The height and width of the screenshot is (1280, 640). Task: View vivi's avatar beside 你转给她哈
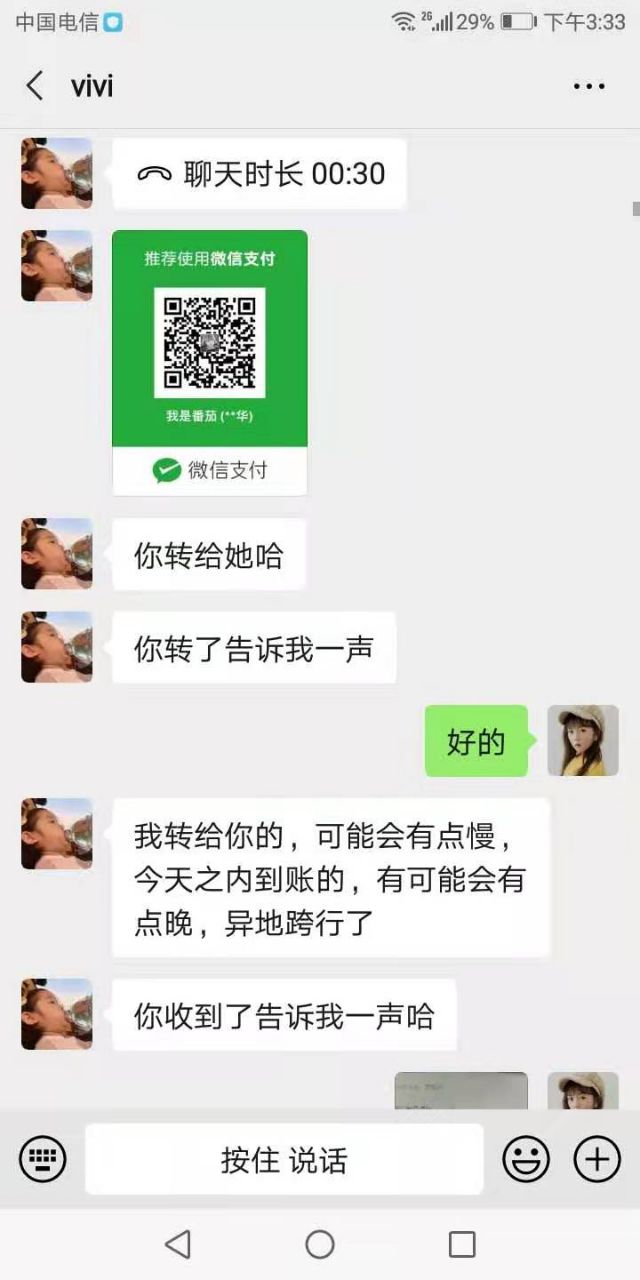57,554
